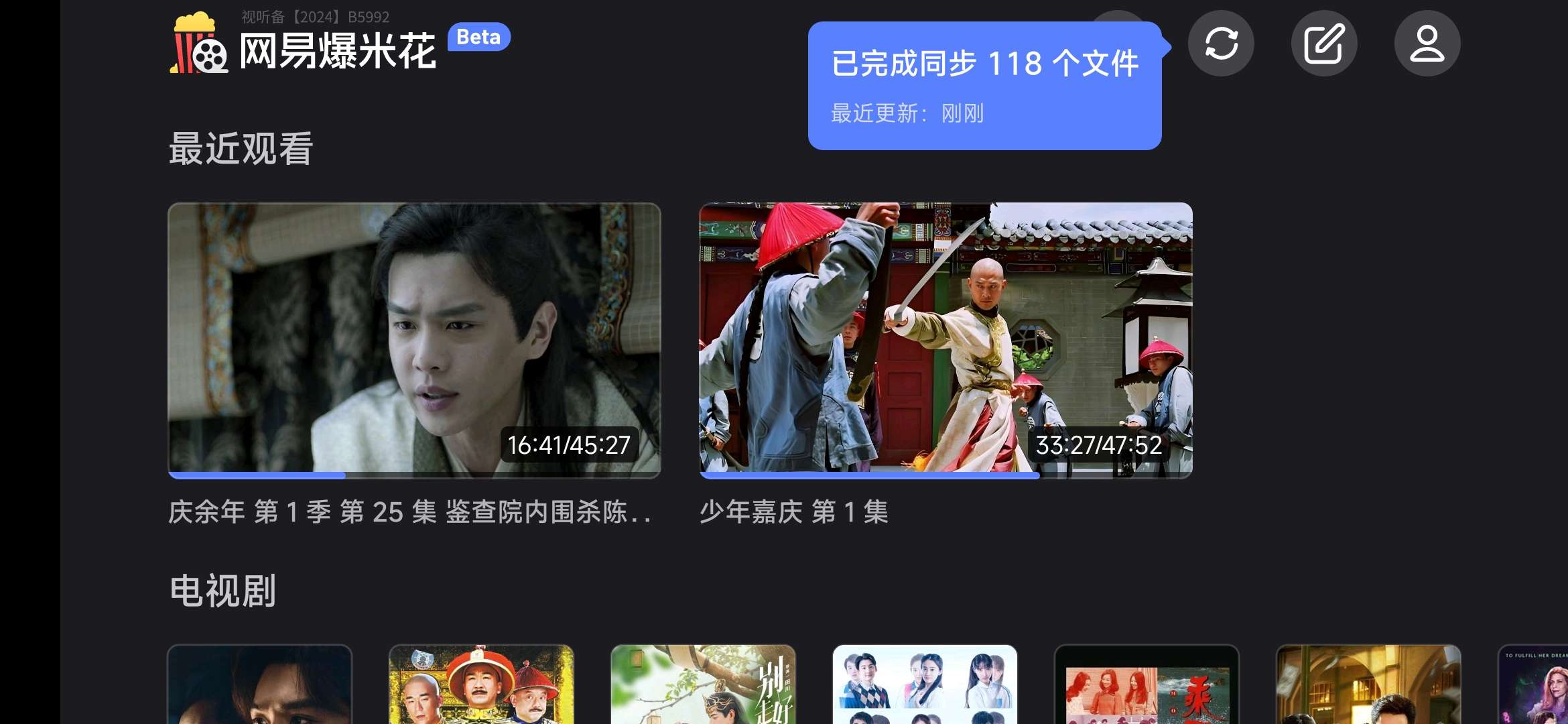Open the user profile icon
Image resolution: width=1568 pixels, height=724 pixels.
click(x=1427, y=44)
